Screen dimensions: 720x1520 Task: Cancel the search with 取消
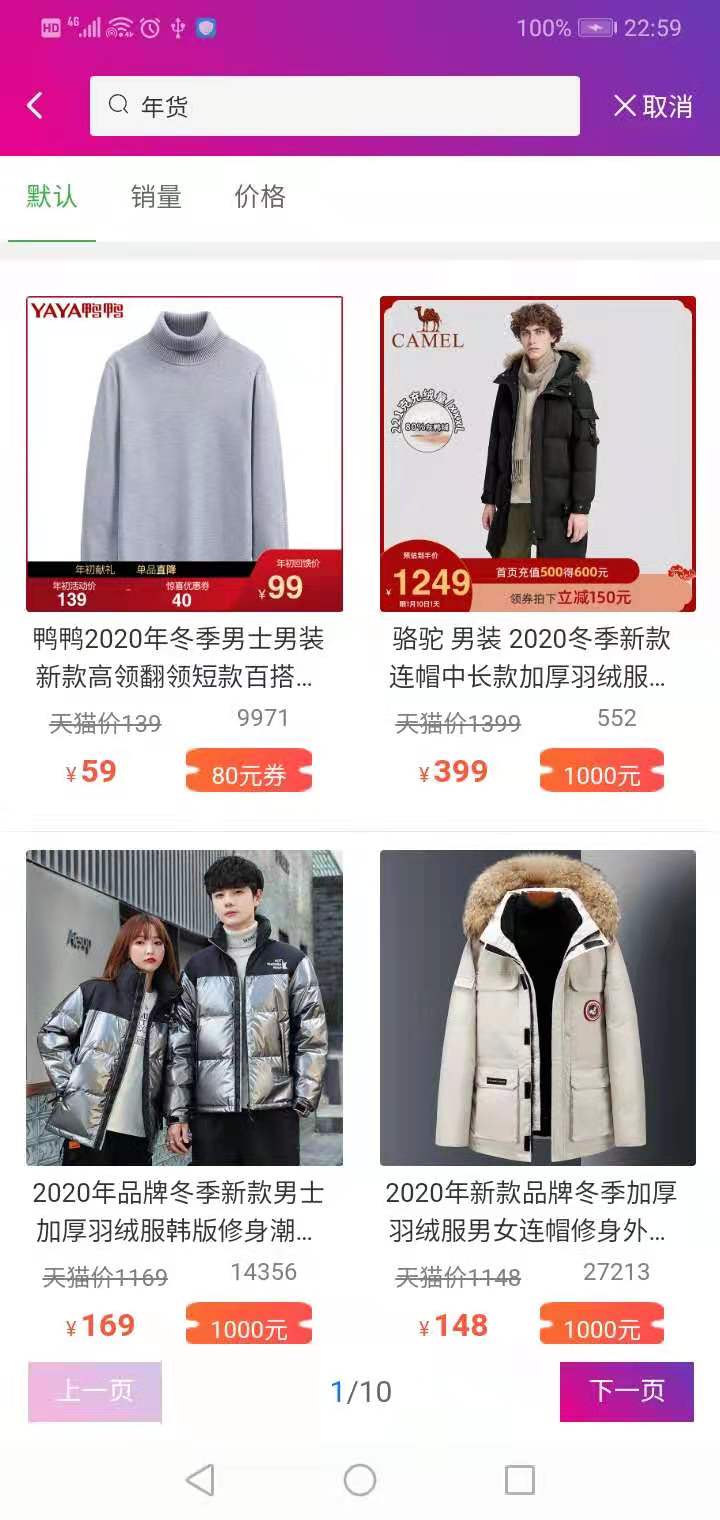tap(653, 106)
